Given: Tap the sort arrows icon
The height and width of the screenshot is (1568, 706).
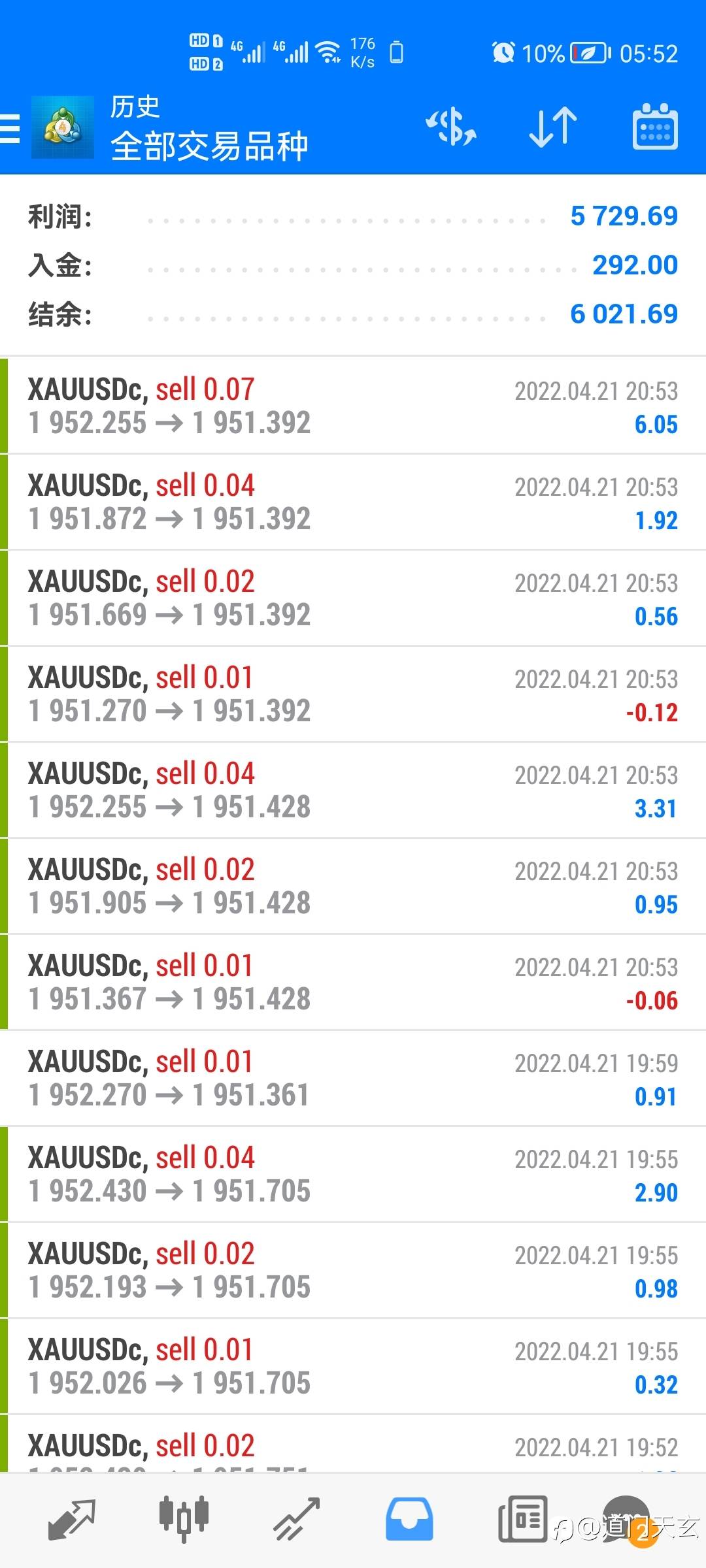Looking at the screenshot, I should [553, 127].
